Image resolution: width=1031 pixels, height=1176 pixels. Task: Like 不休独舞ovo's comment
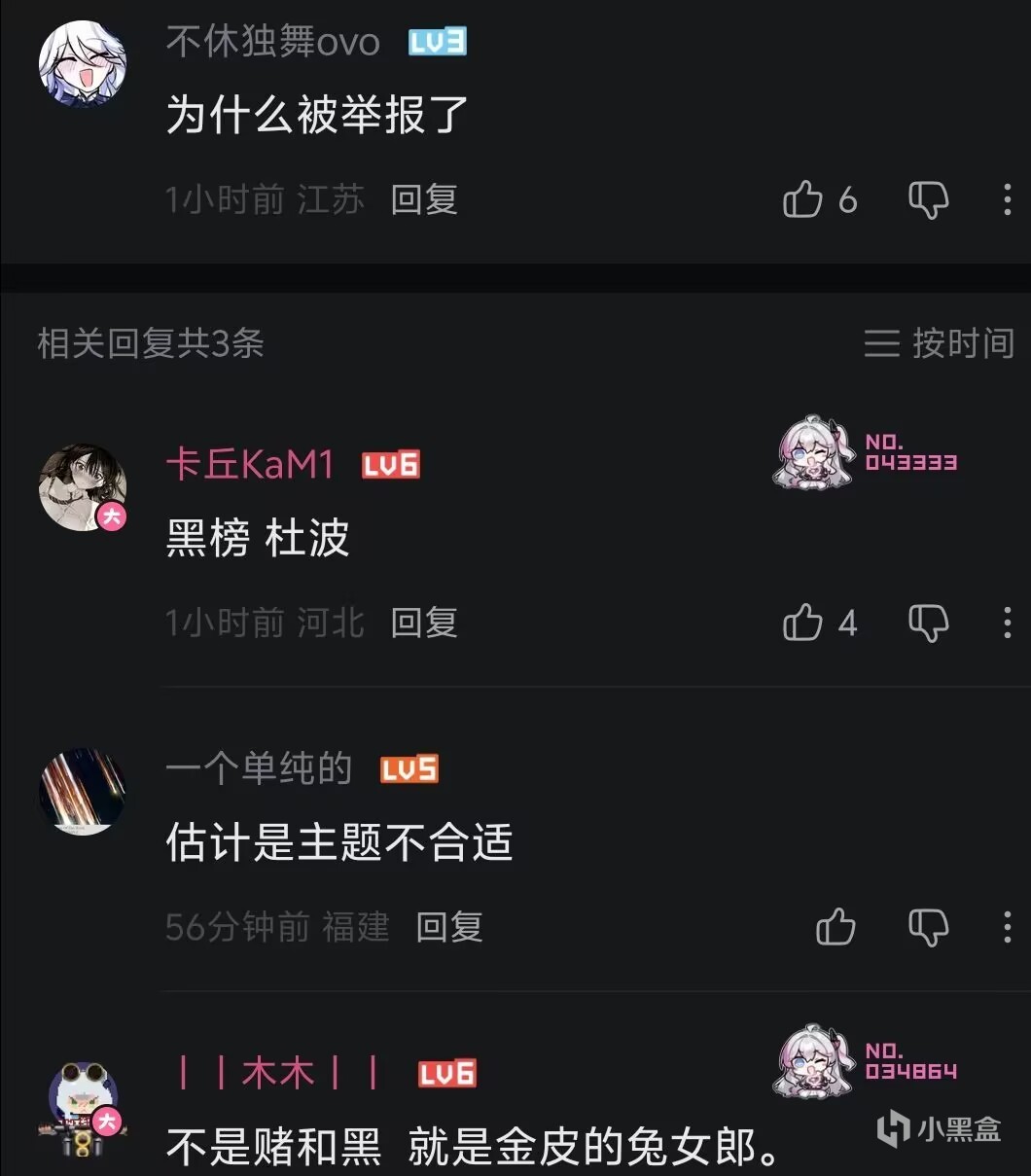[x=803, y=199]
